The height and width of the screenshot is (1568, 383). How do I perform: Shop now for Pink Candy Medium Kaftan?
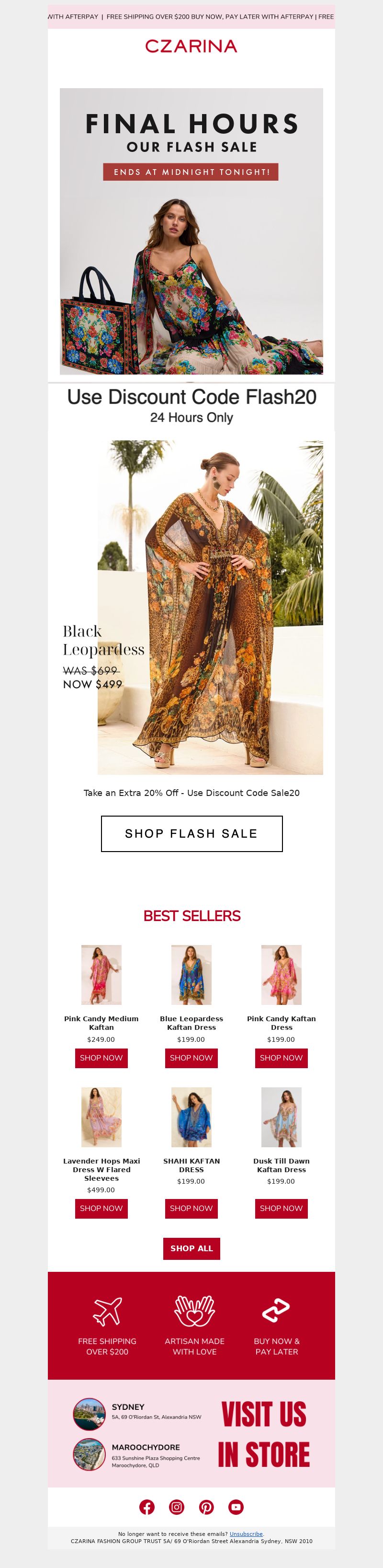tap(101, 1057)
